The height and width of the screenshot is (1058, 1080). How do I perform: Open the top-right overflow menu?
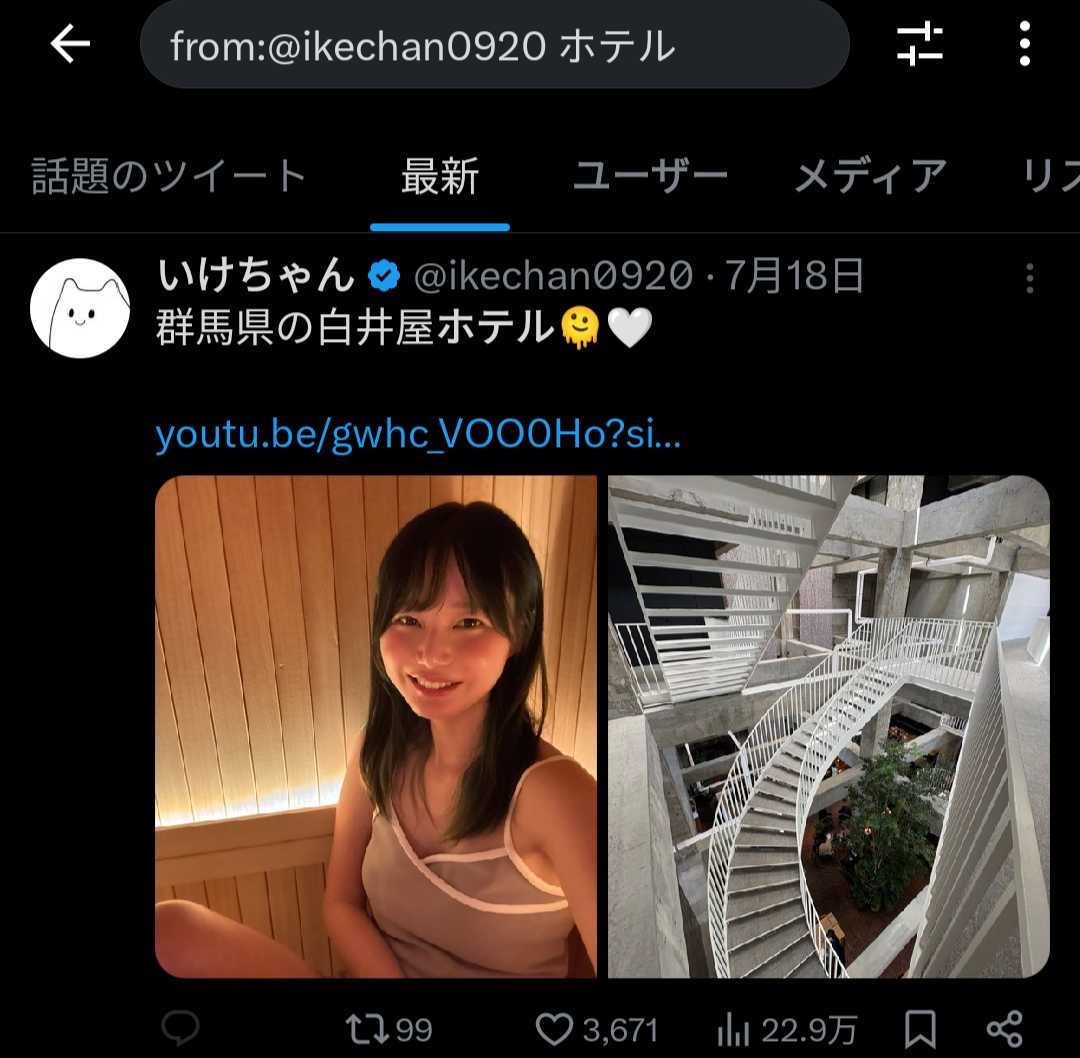point(1024,44)
